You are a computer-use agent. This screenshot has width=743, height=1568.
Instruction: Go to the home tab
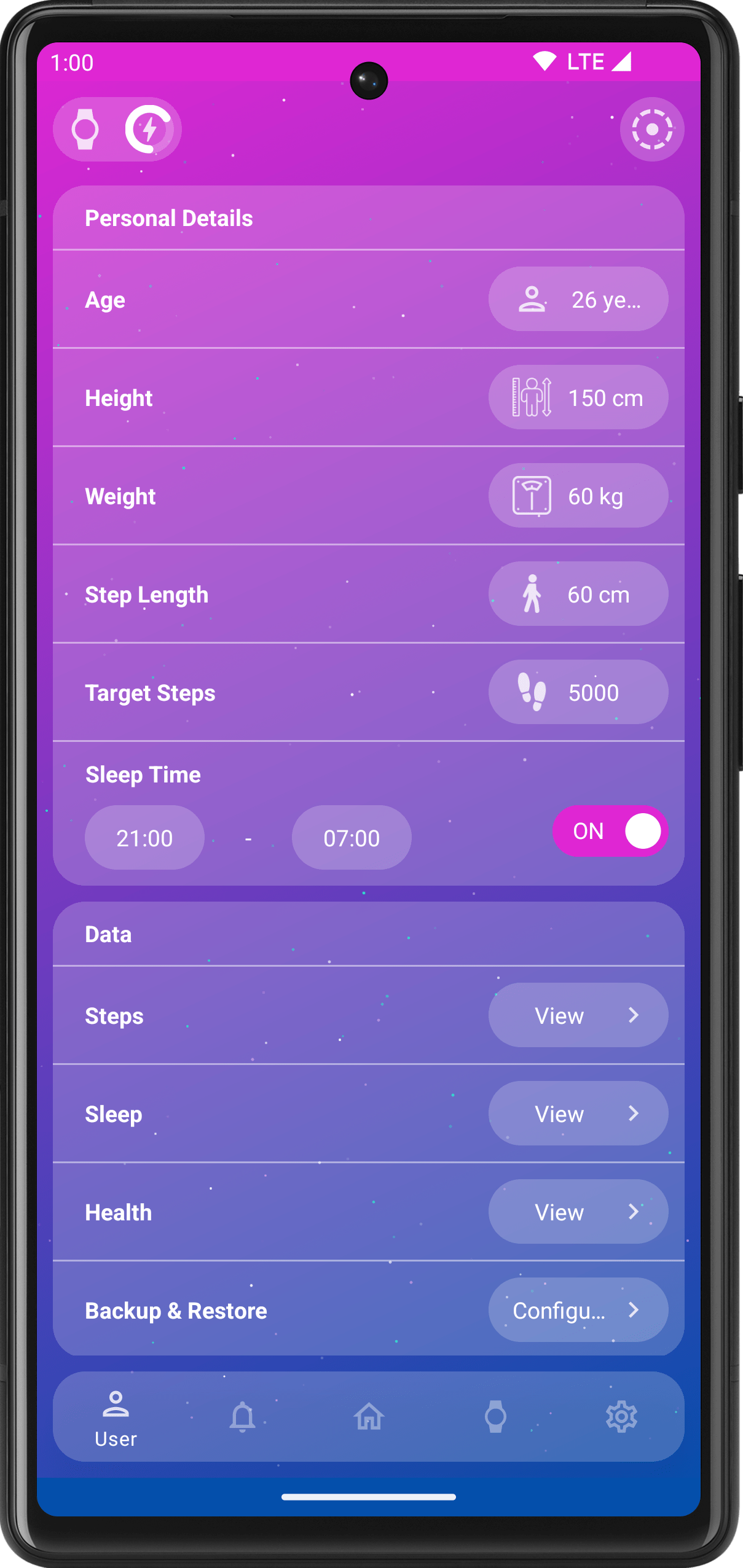369,1417
